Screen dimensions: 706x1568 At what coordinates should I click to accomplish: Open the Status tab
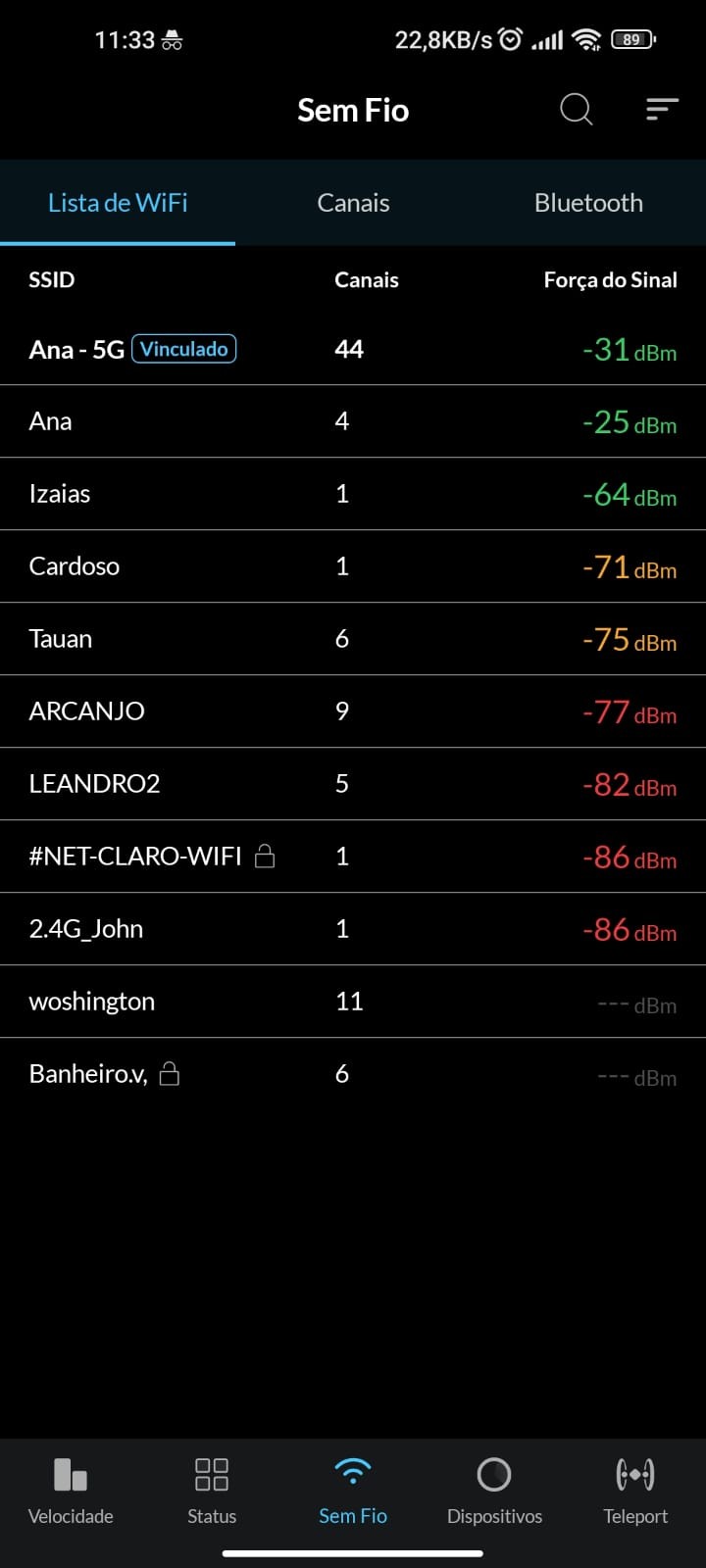pos(212,1490)
